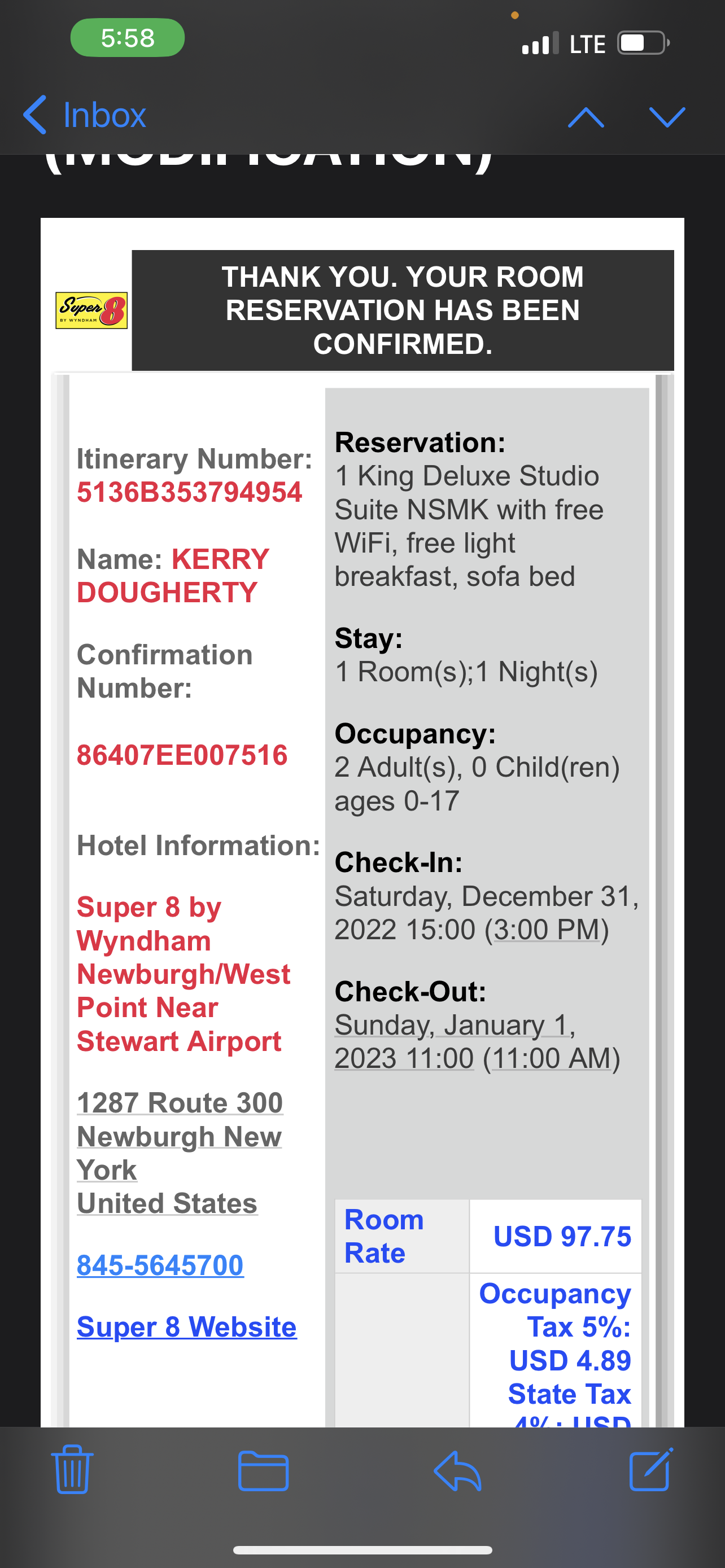Tap the underlined United States text
Screen dimensions: 725x1568
point(167,1203)
